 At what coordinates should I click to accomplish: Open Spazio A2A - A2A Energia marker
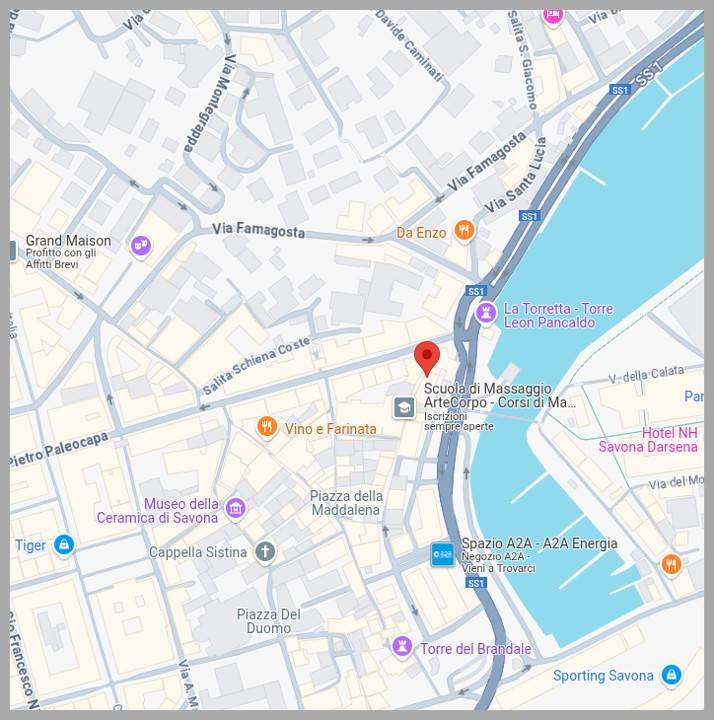point(442,554)
